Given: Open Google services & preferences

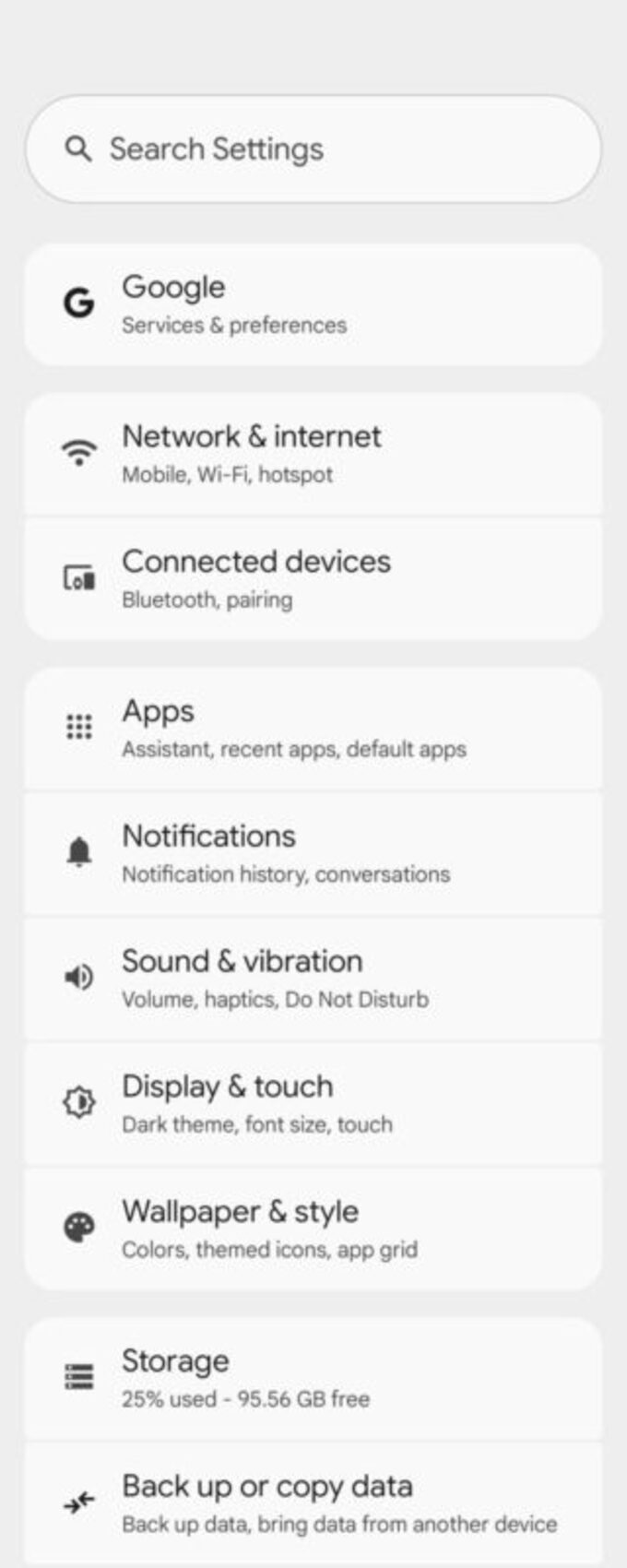Looking at the screenshot, I should click(x=313, y=304).
